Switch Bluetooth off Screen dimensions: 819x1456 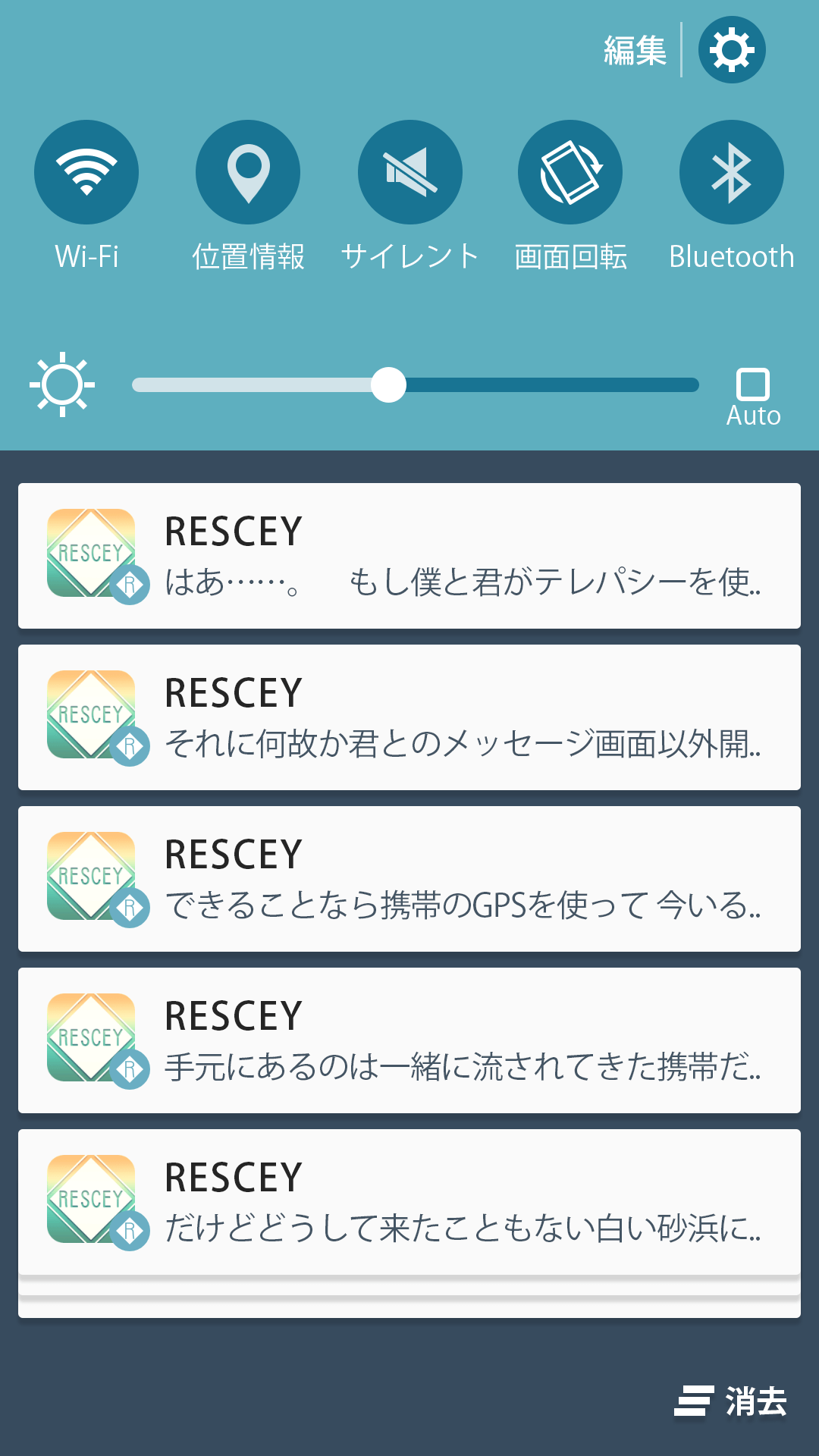[731, 172]
